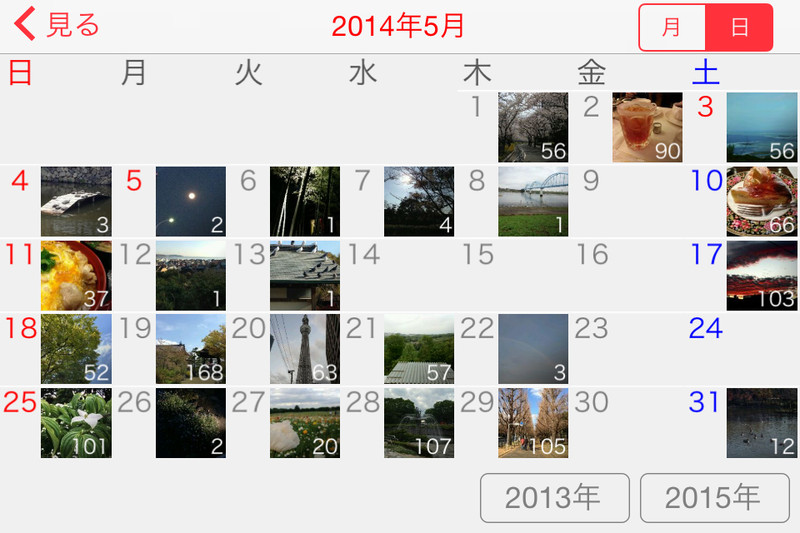This screenshot has height=533, width=800.
Task: View May 29 tree avenue photos
Action: 533,423
